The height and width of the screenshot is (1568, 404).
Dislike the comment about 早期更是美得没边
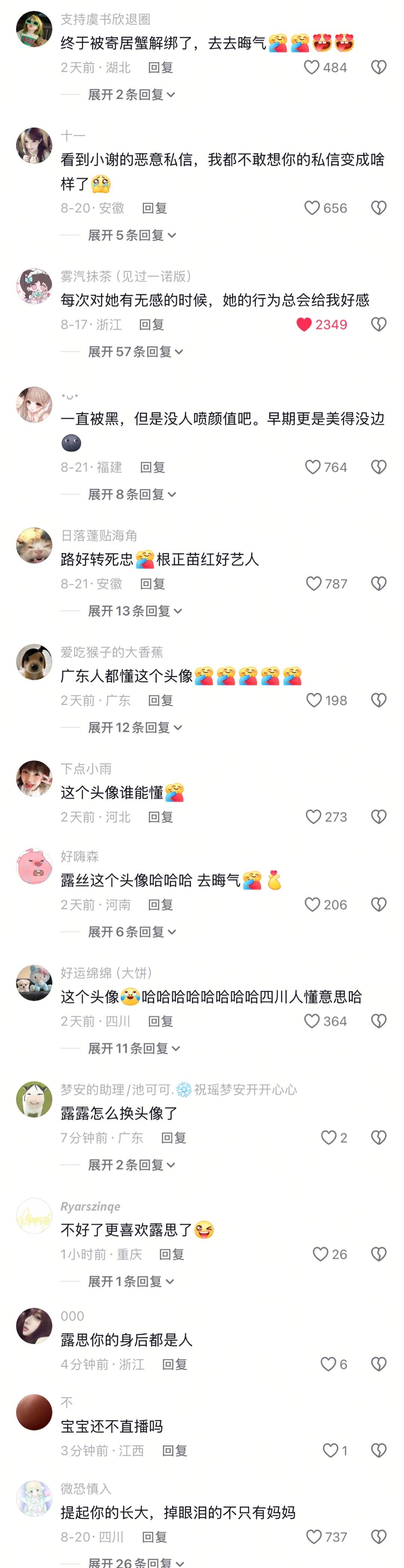[379, 467]
